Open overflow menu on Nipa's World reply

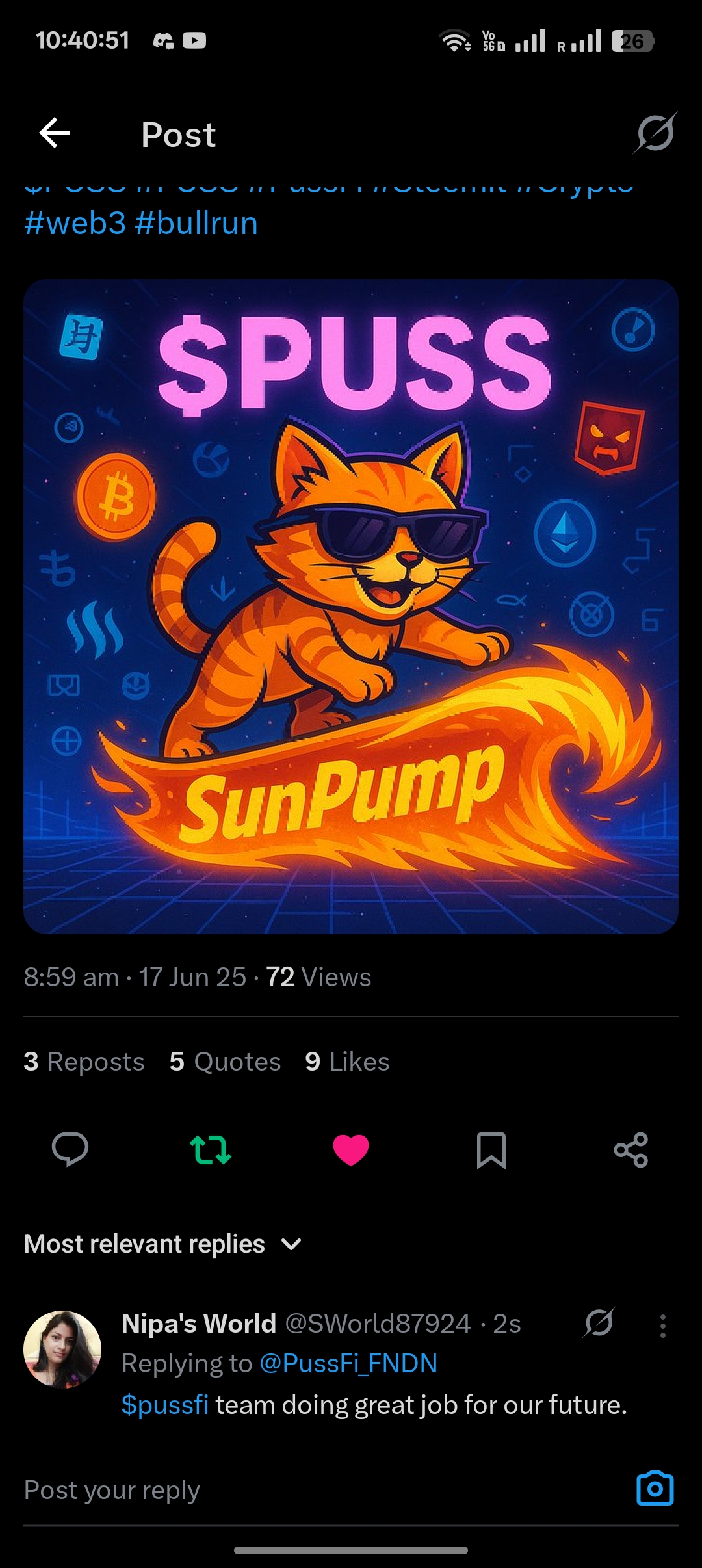(662, 1326)
